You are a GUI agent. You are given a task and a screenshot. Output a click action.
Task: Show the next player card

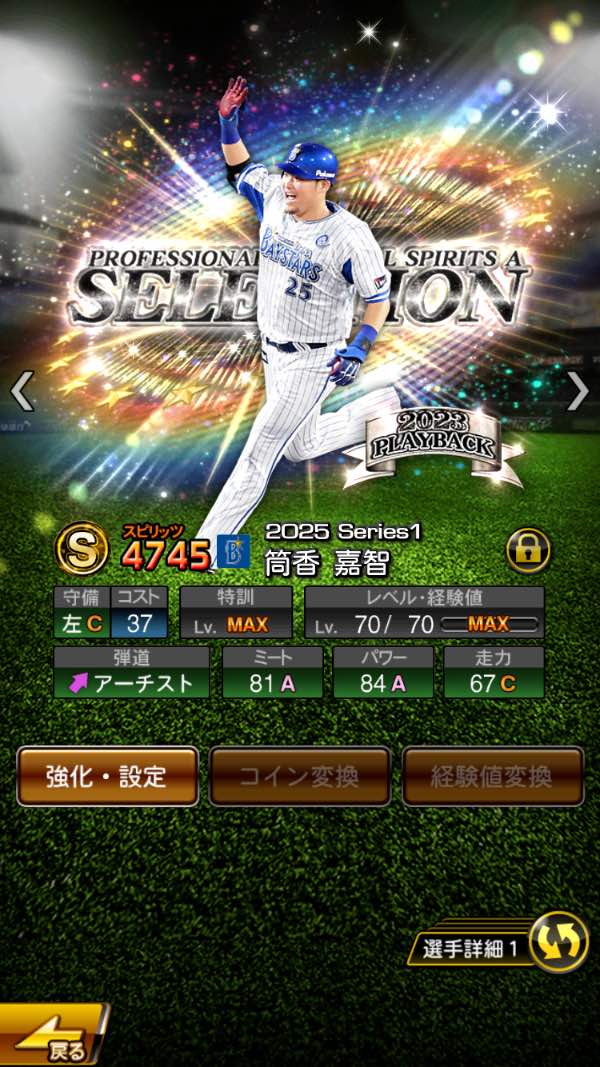click(578, 391)
